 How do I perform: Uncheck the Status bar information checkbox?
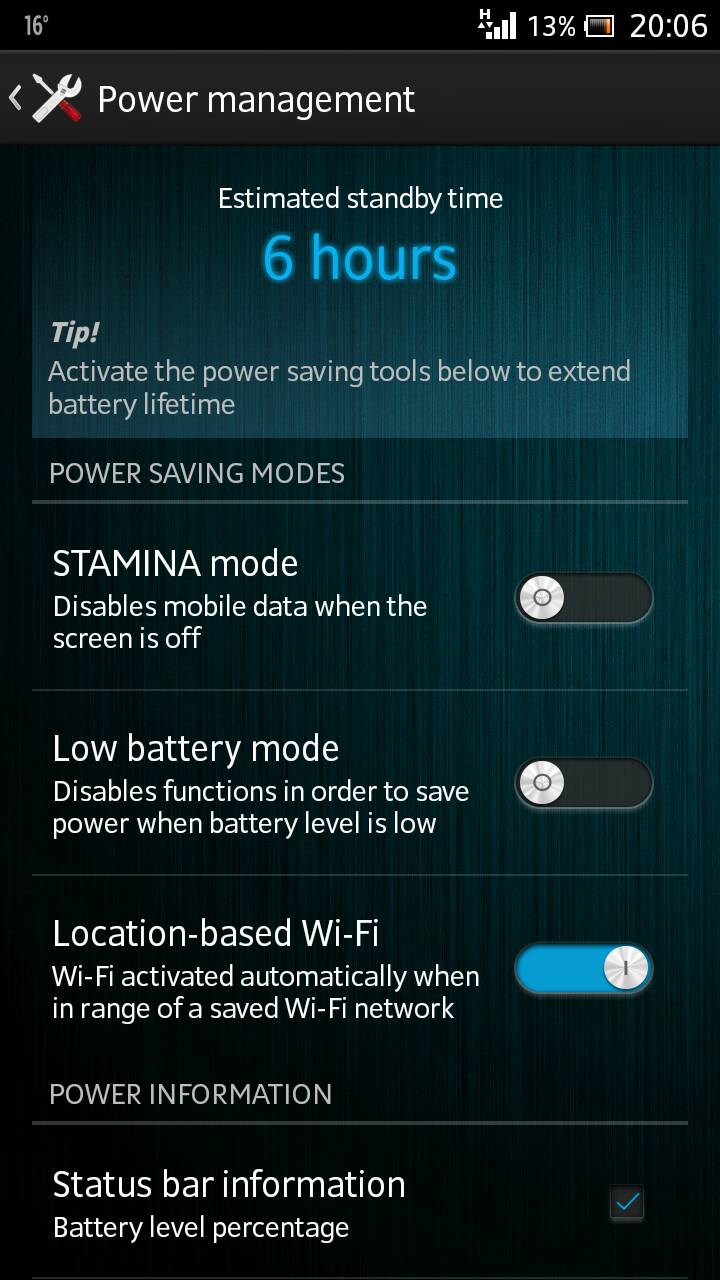[627, 1203]
